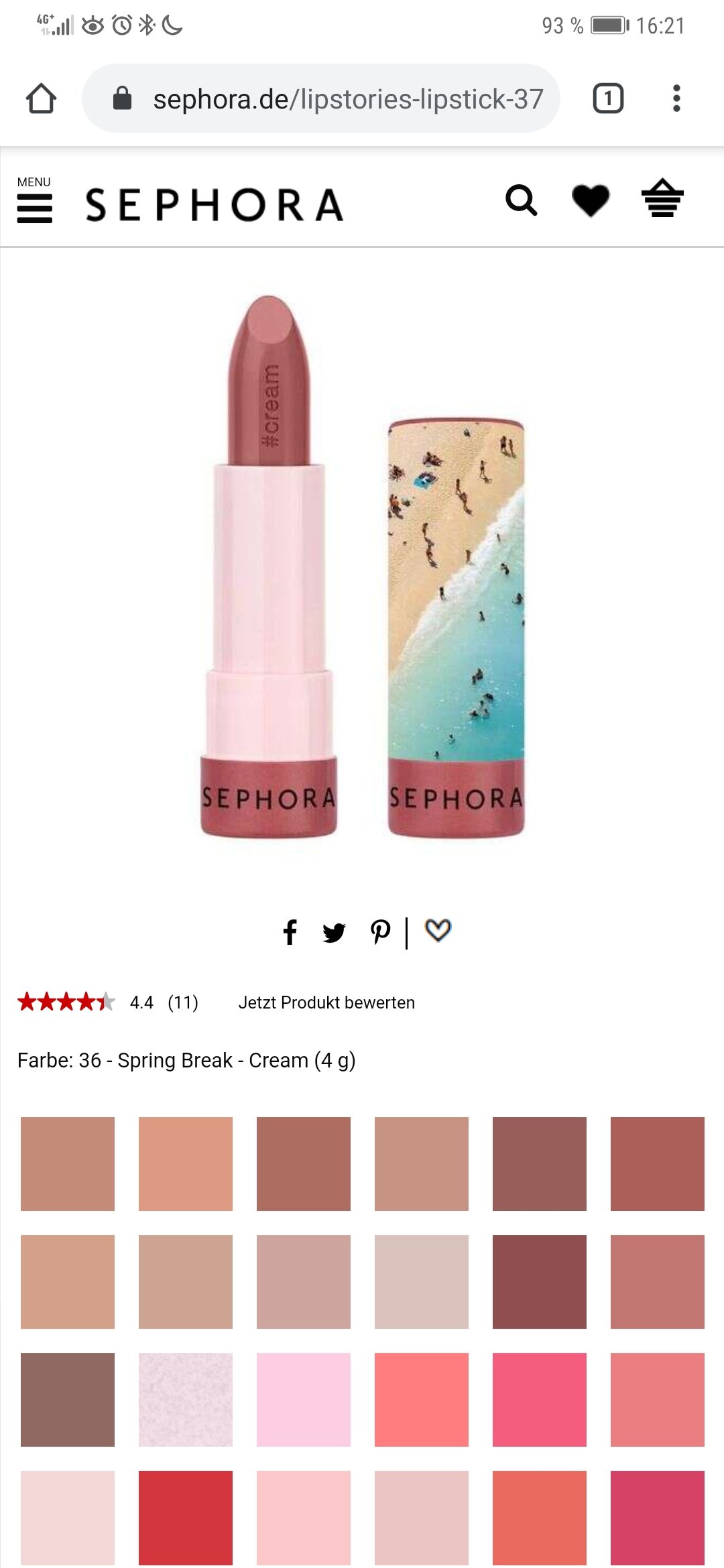Add the lipstick to favorites with outlined heart
The width and height of the screenshot is (724, 1568).
(x=438, y=930)
